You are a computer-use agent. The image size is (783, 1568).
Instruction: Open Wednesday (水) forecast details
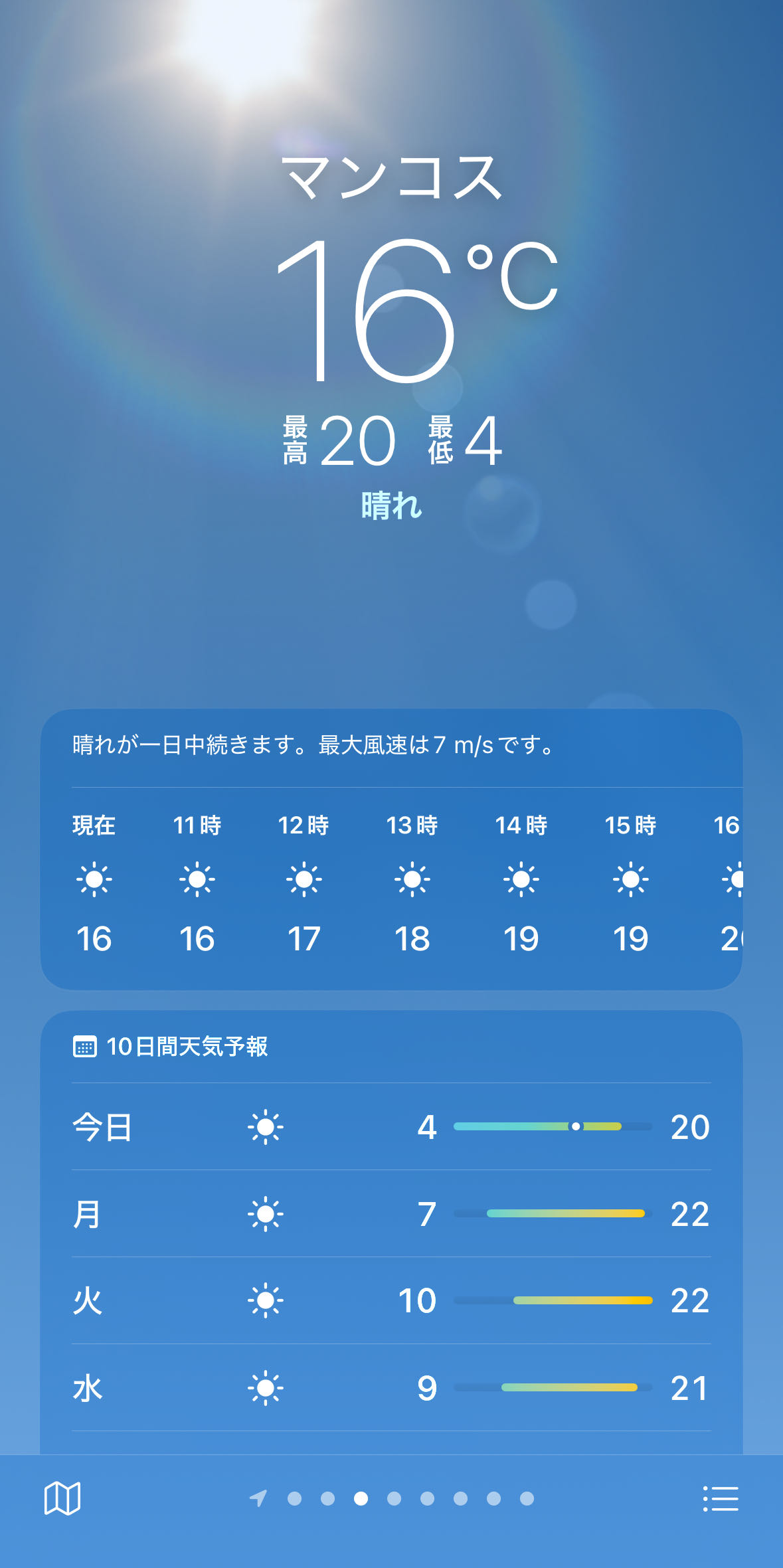[x=391, y=1388]
